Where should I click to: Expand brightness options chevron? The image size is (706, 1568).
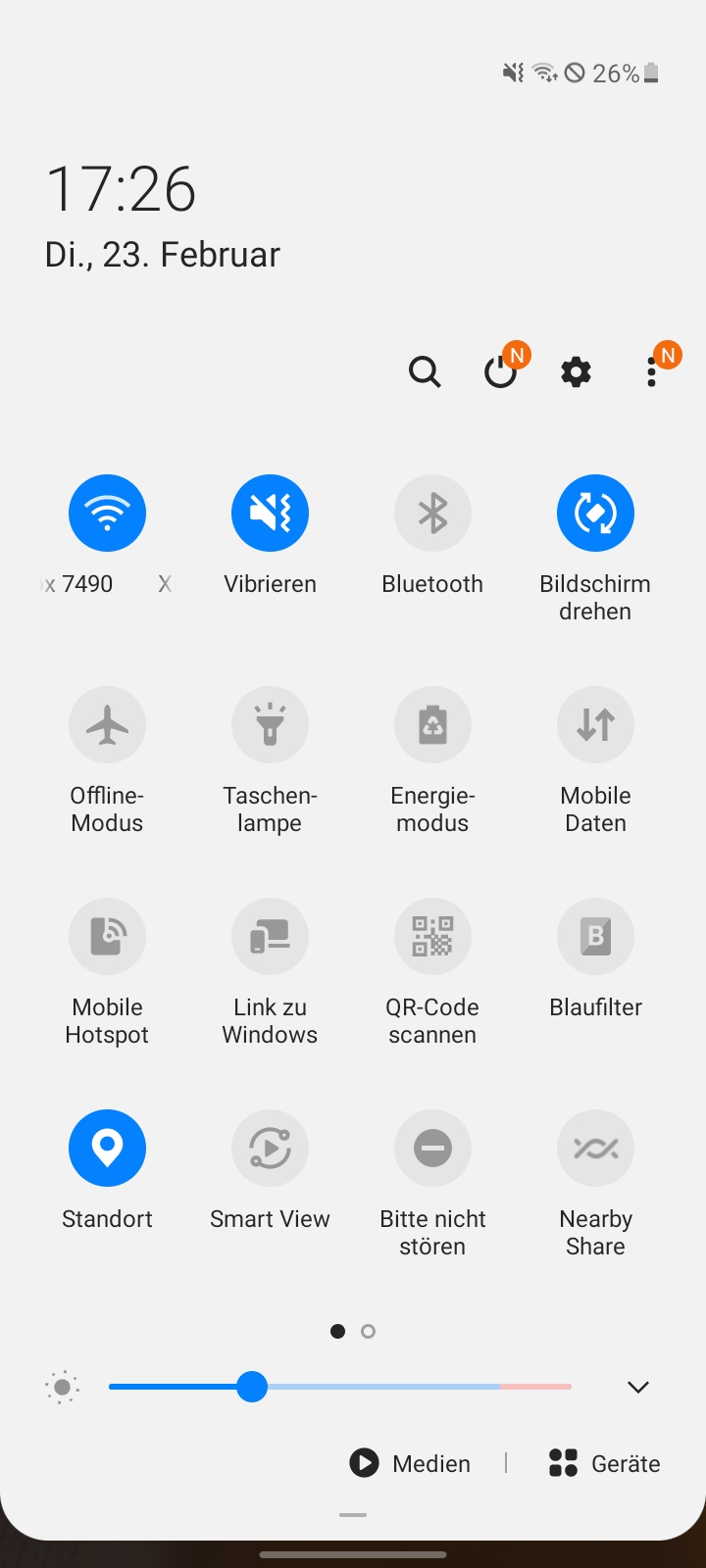click(x=638, y=1387)
